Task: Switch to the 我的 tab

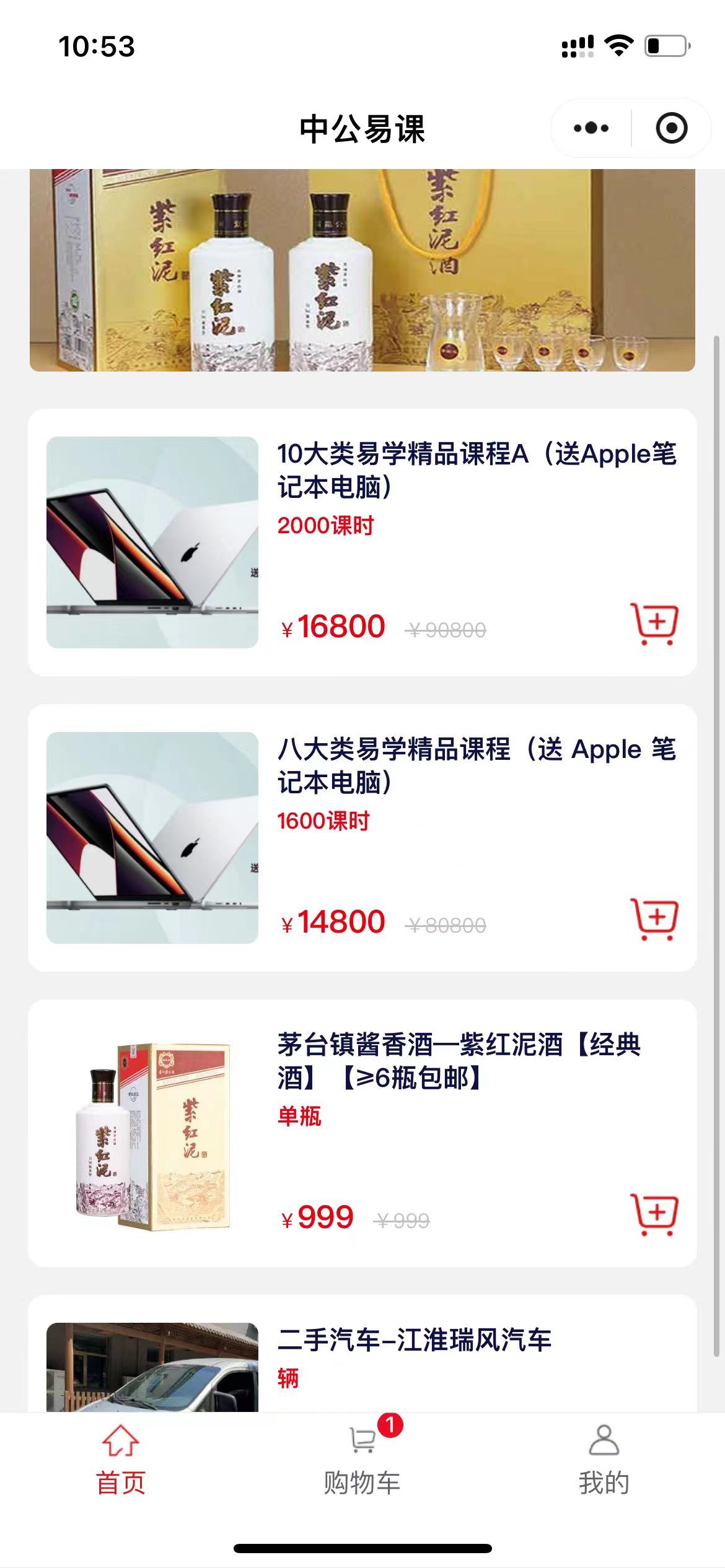Action: (604, 1460)
